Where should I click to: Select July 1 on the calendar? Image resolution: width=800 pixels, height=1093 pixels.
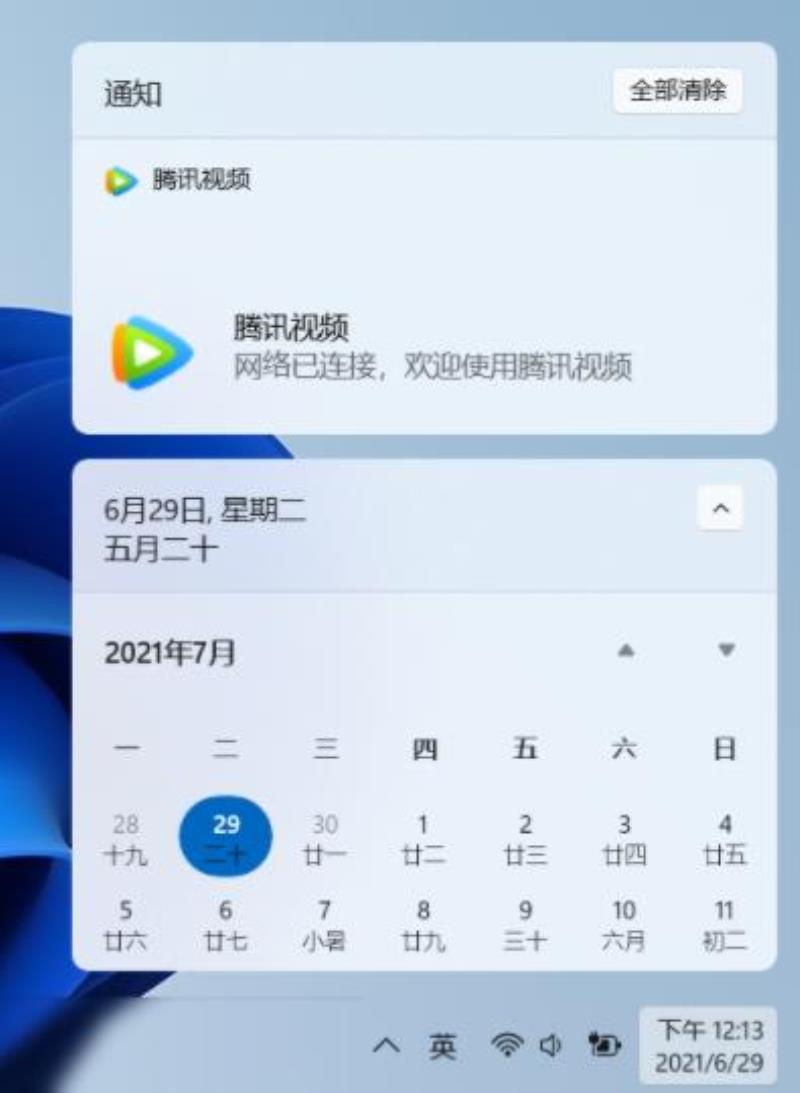[x=424, y=839]
